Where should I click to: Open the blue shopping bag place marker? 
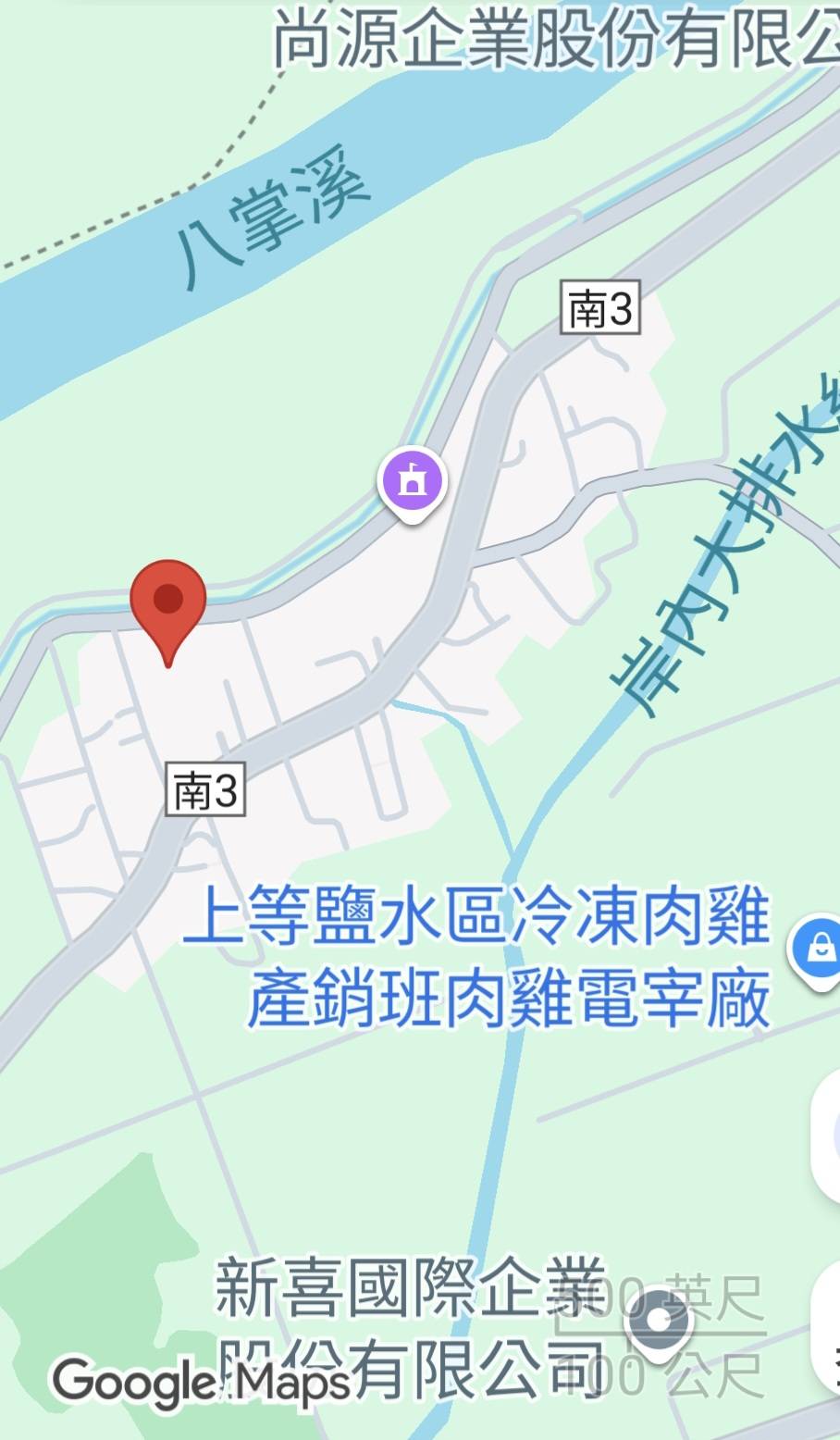[819, 949]
